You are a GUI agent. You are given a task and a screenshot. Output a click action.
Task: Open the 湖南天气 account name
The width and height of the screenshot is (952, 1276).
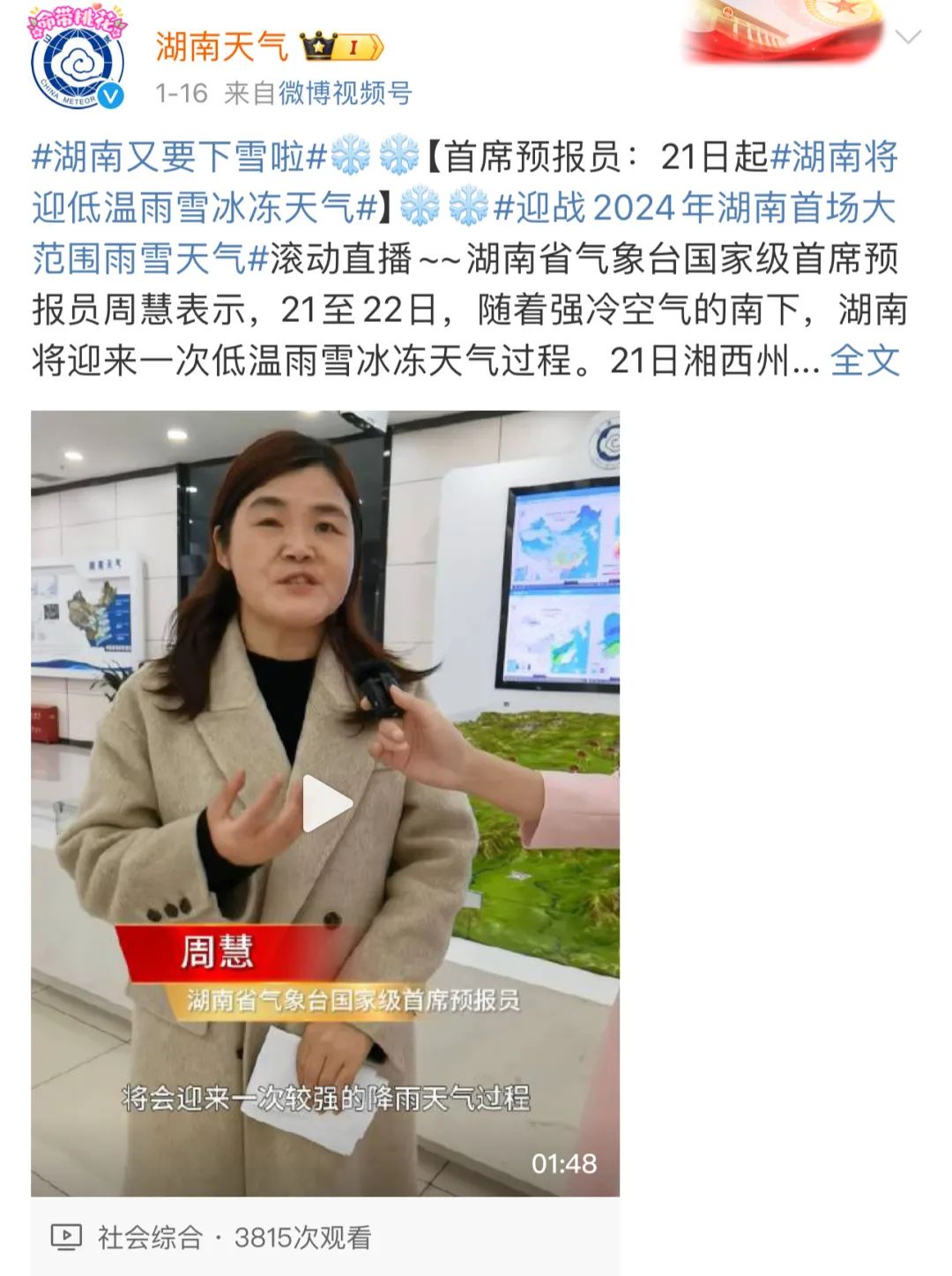(221, 47)
